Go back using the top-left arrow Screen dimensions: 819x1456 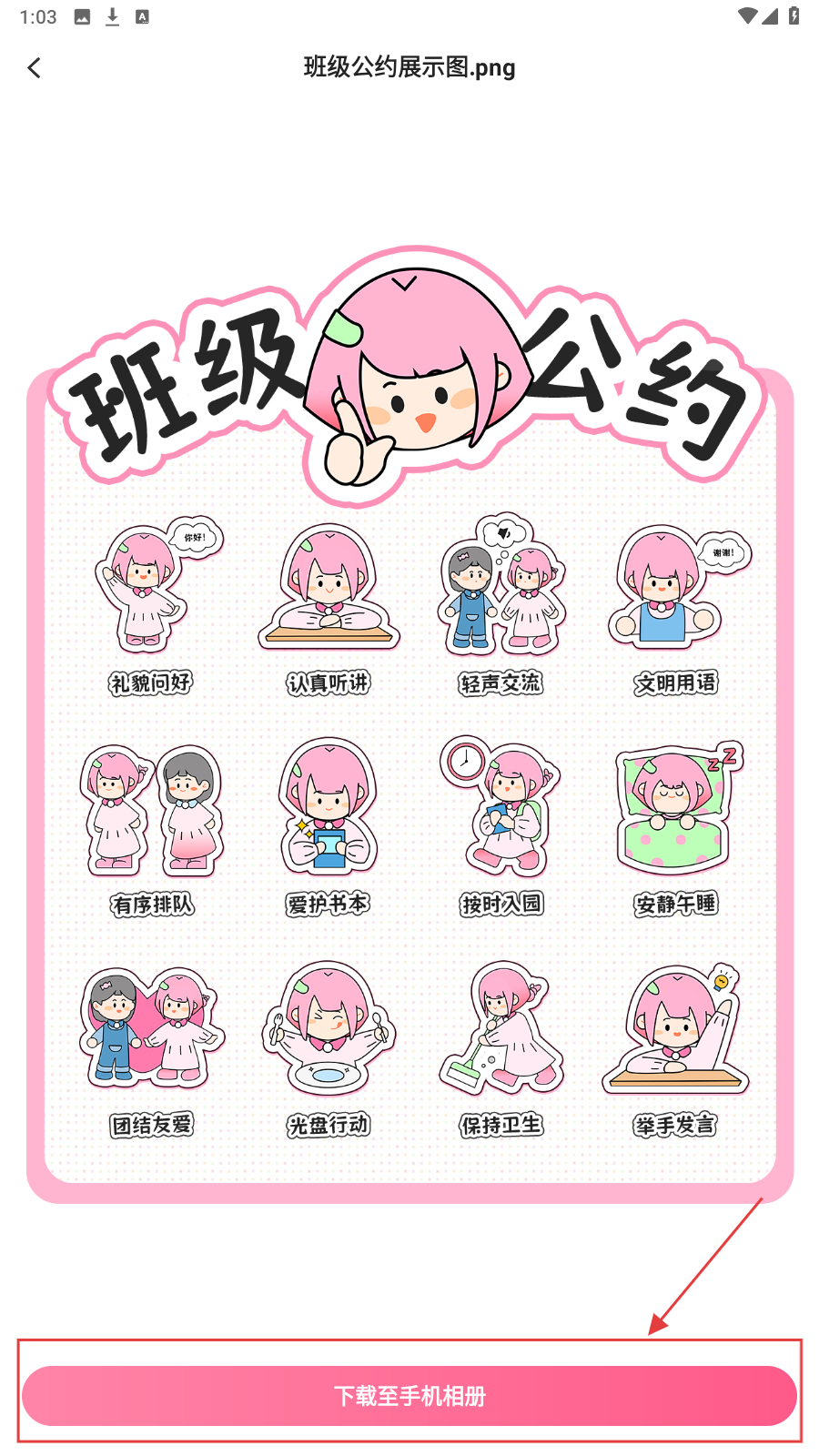point(35,68)
